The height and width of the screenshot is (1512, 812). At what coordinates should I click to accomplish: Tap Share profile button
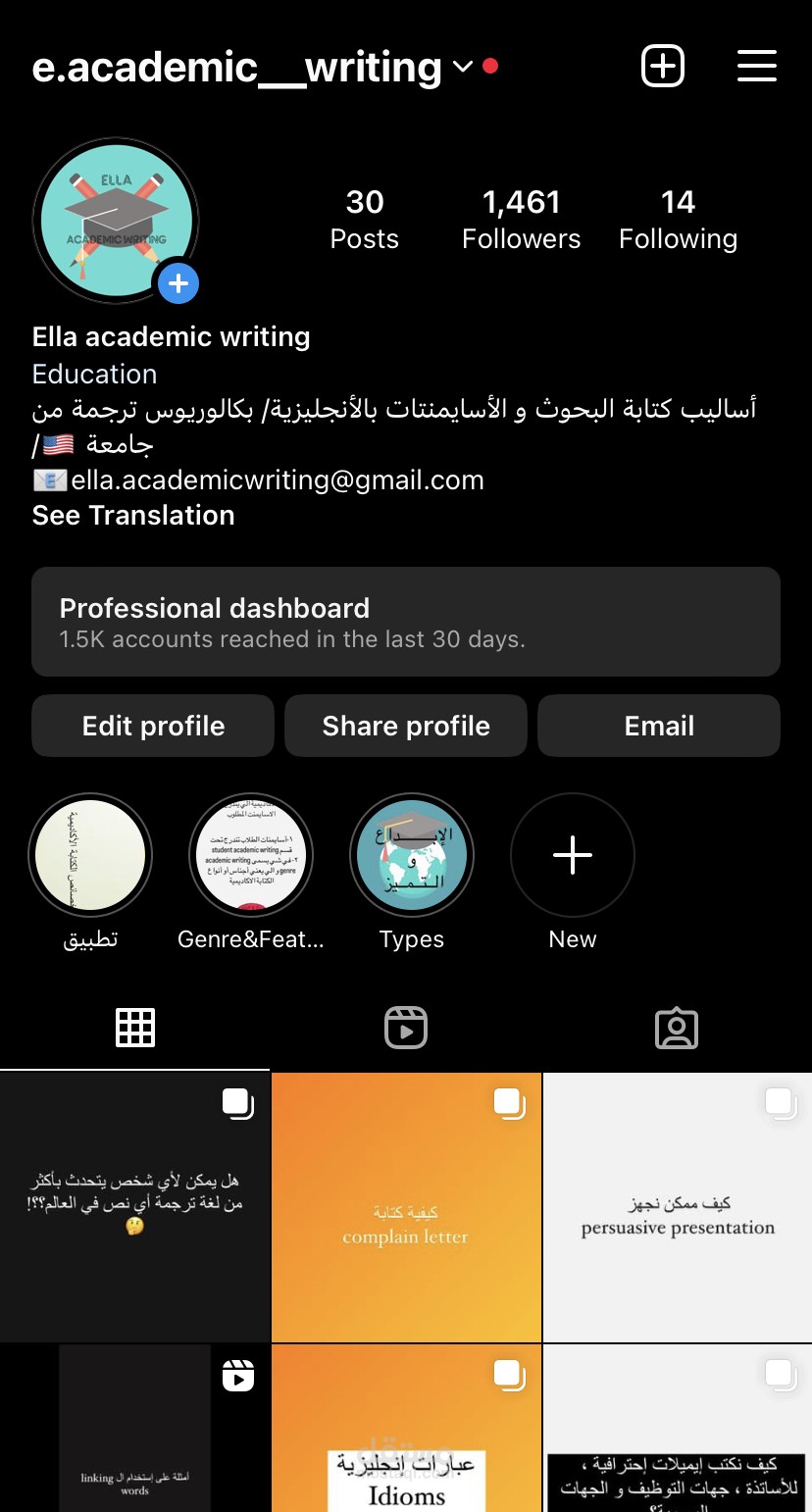406,726
